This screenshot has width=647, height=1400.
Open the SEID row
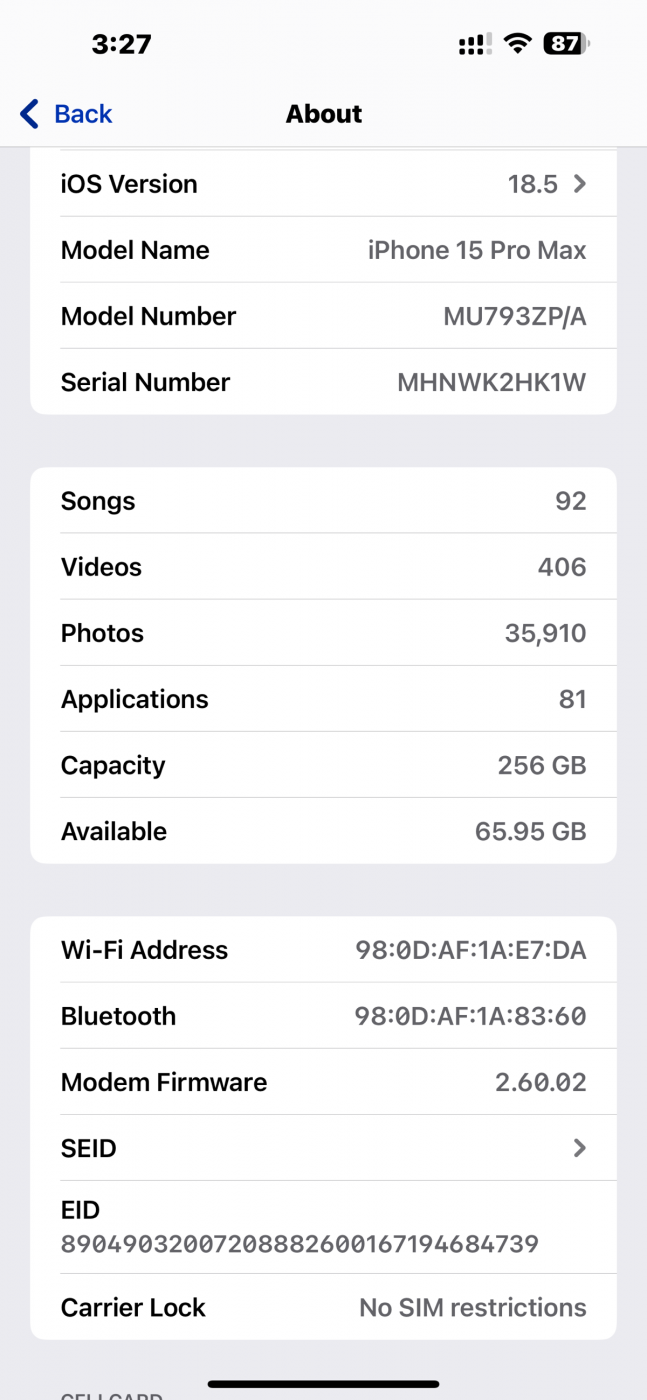(x=323, y=1148)
